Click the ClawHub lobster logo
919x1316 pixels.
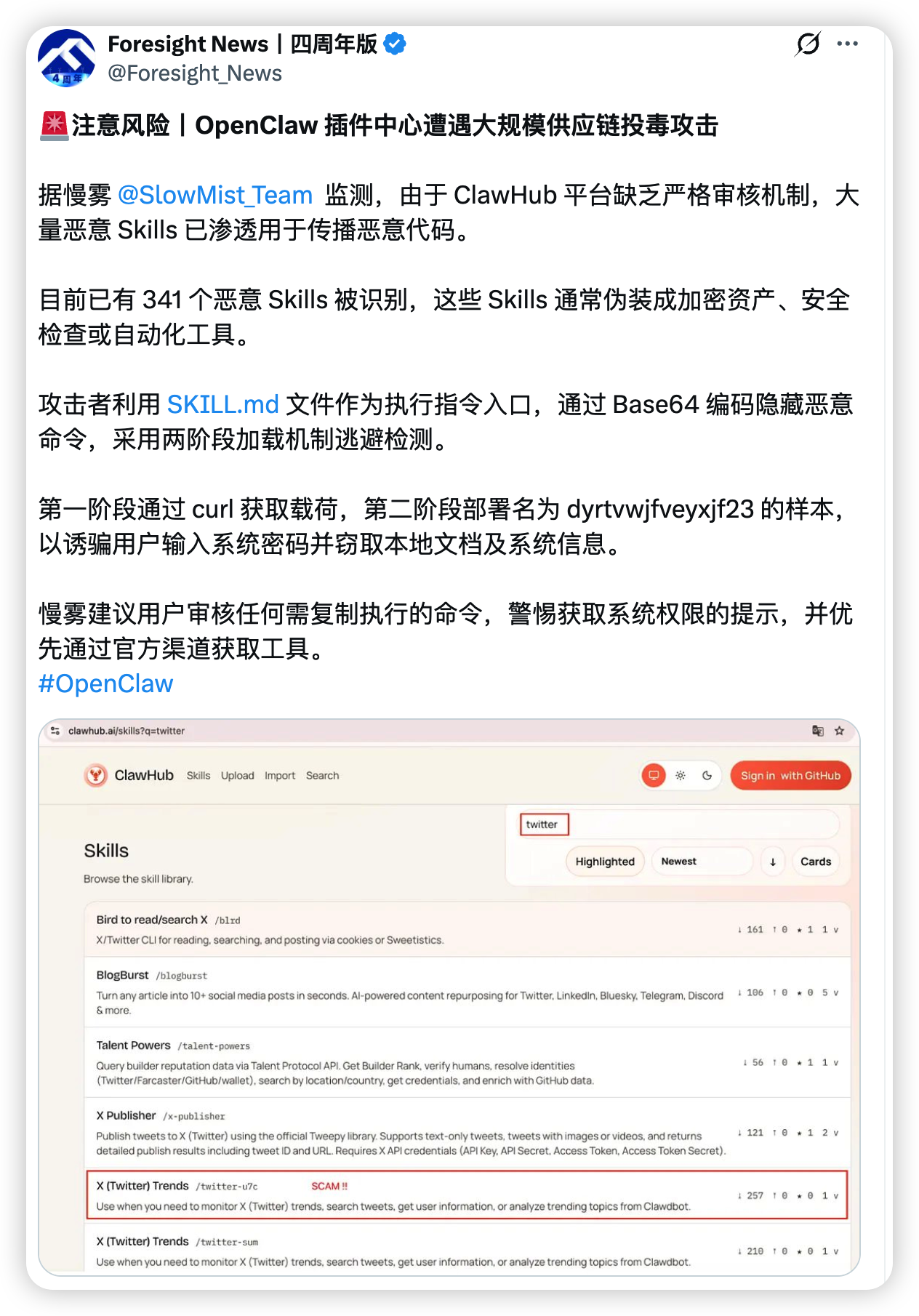[x=95, y=775]
